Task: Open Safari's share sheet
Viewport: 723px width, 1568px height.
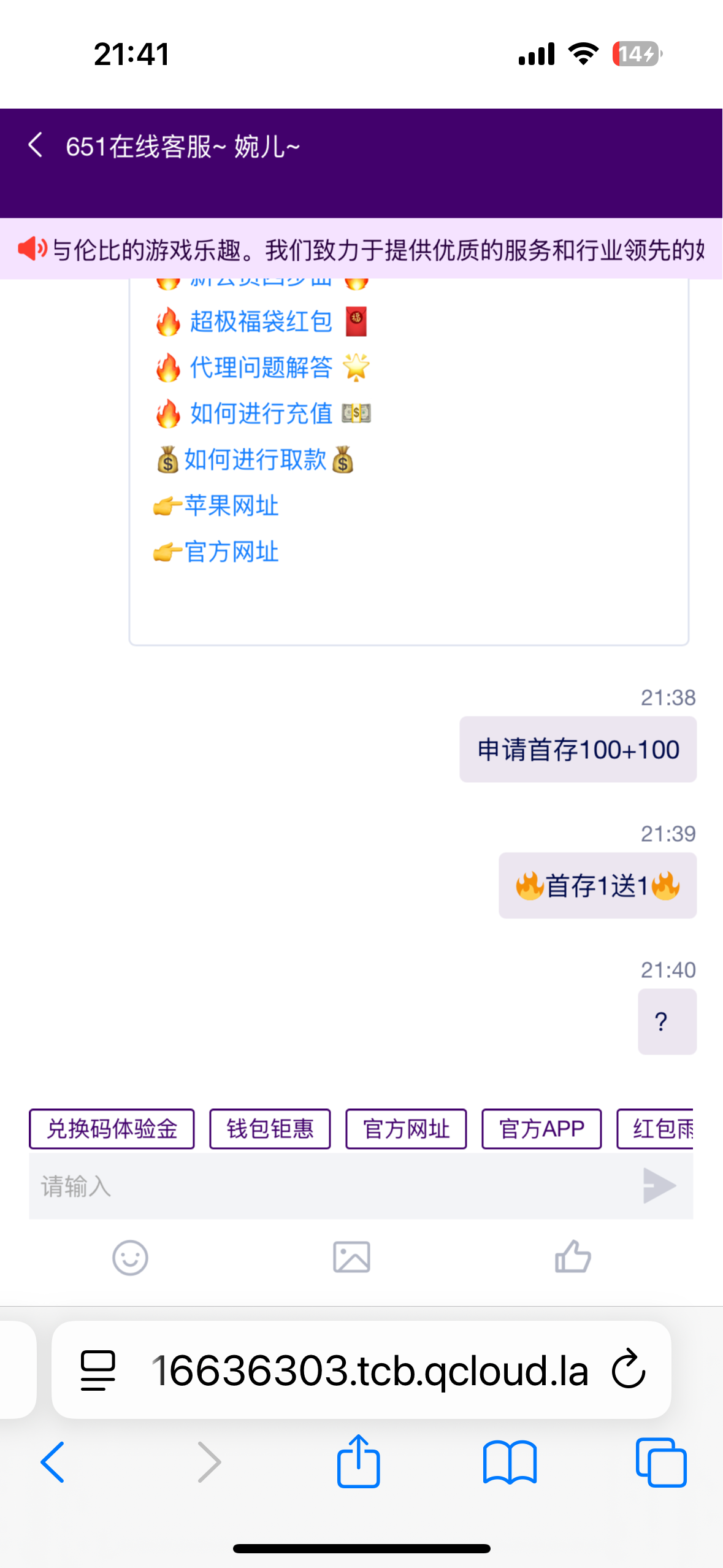Action: point(359,1461)
